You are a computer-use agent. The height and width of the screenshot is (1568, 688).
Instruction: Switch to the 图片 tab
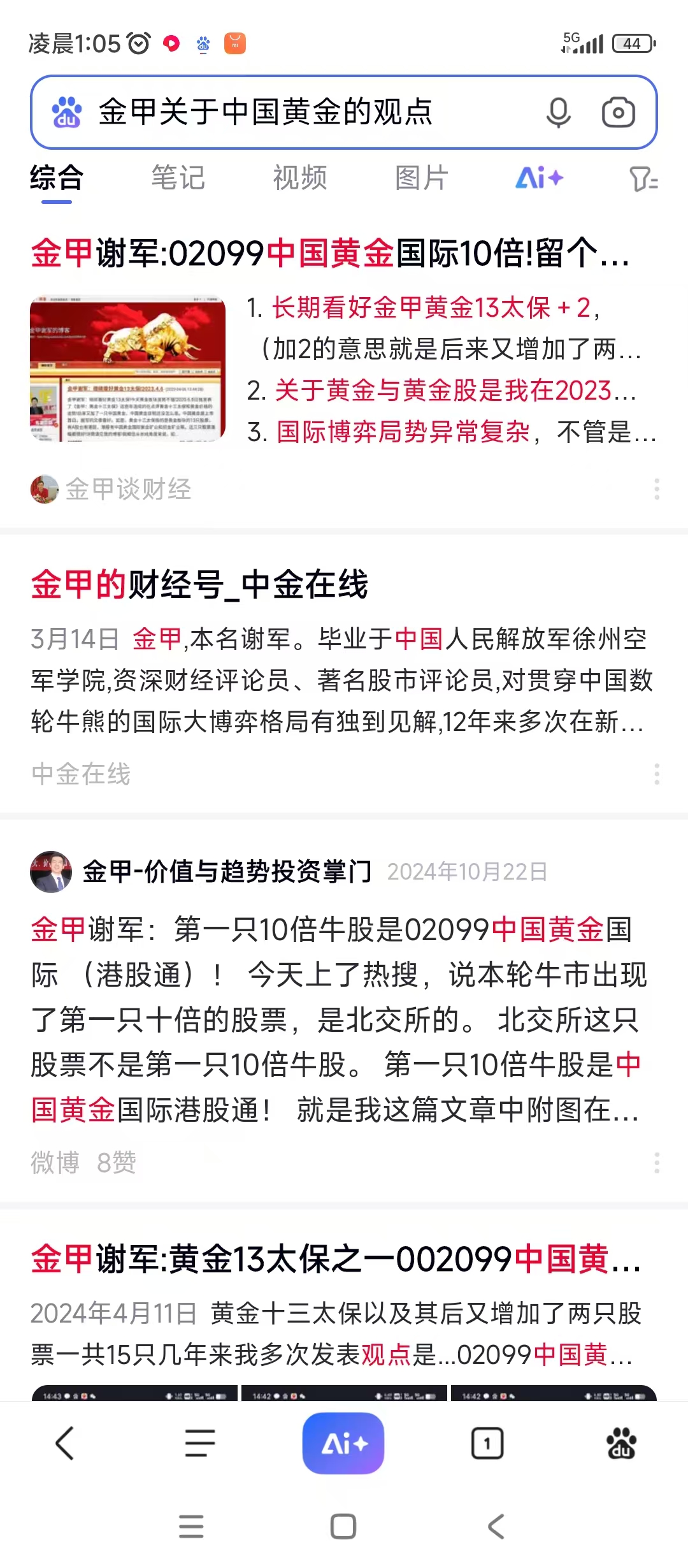coord(422,178)
